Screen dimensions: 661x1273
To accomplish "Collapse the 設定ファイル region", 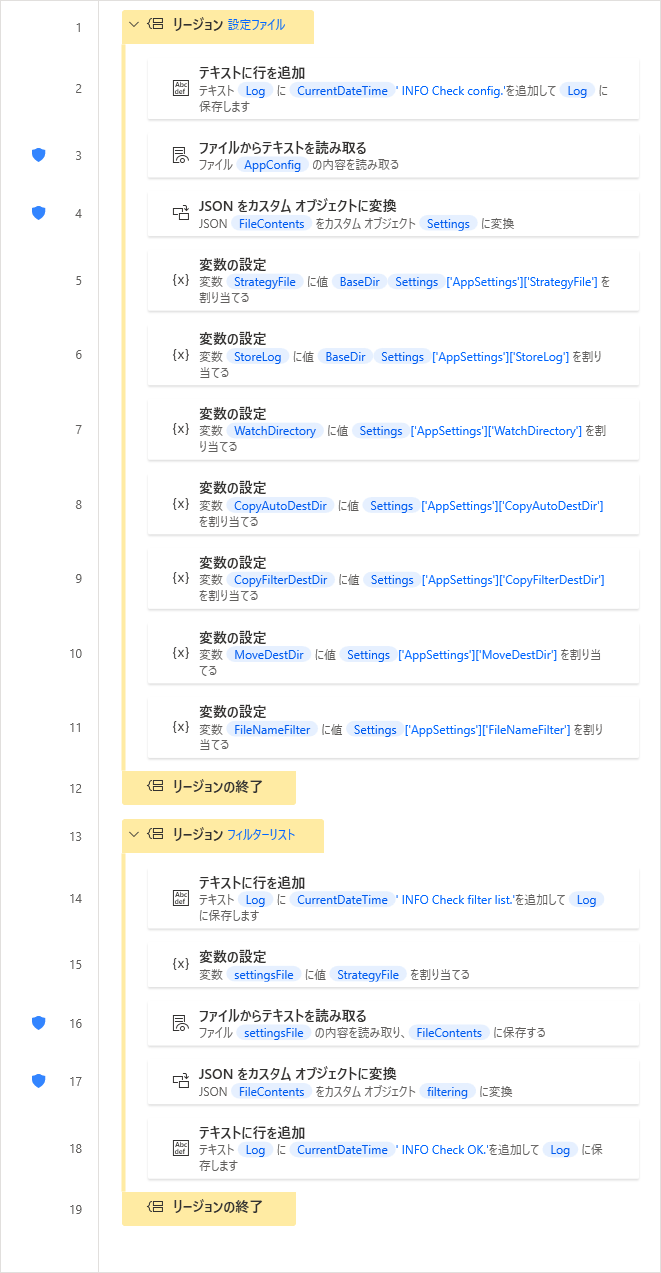I will tap(134, 26).
